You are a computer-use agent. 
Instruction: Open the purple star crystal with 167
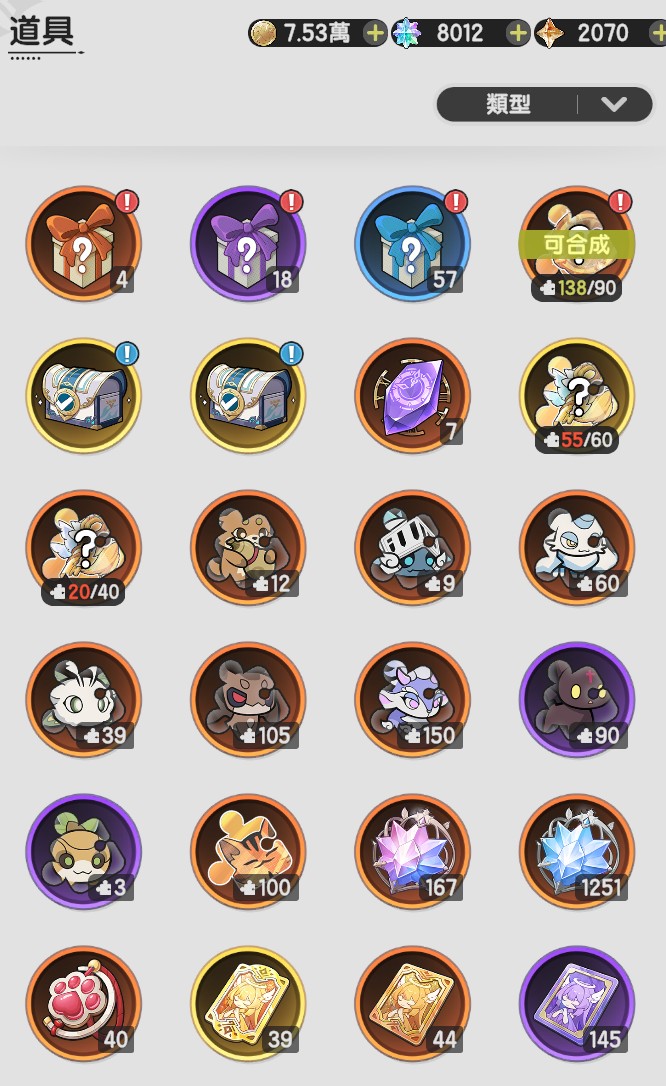tap(412, 851)
